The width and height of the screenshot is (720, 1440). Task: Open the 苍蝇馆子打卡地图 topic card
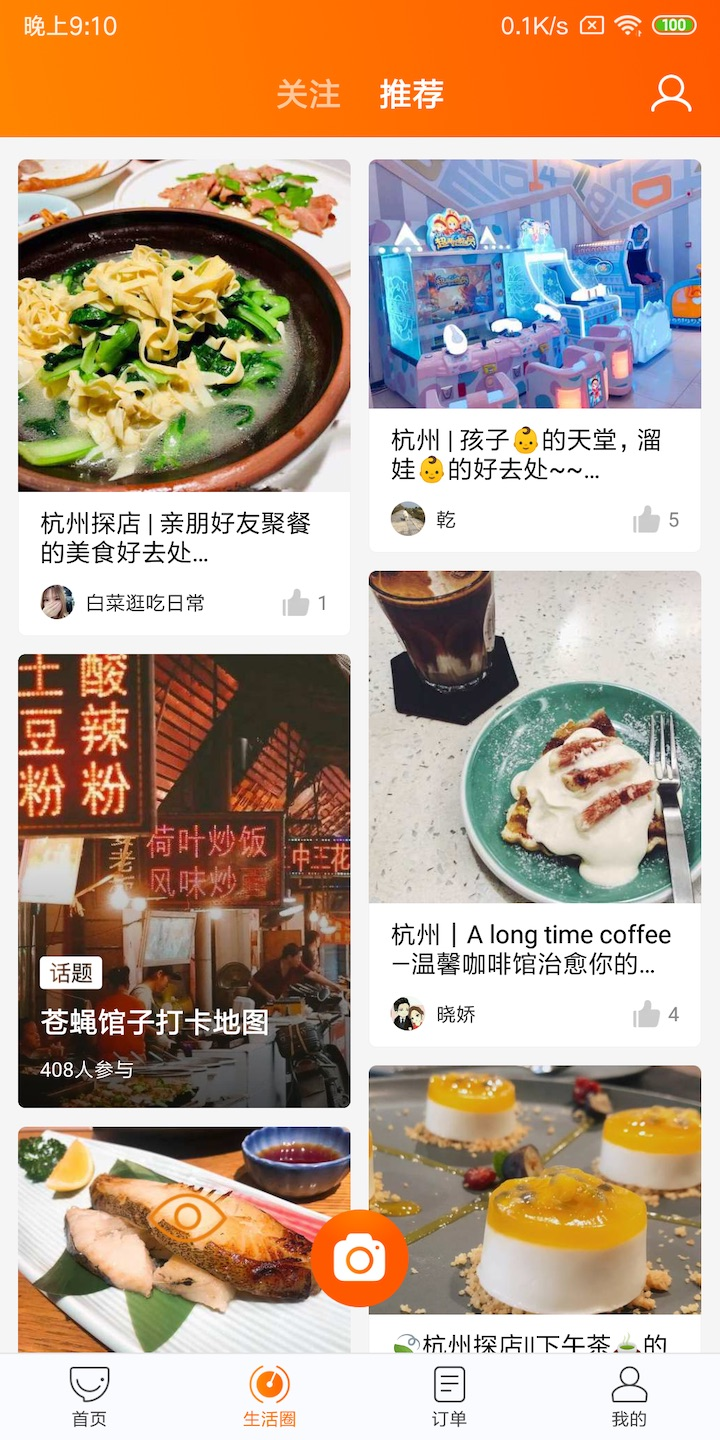click(x=184, y=880)
